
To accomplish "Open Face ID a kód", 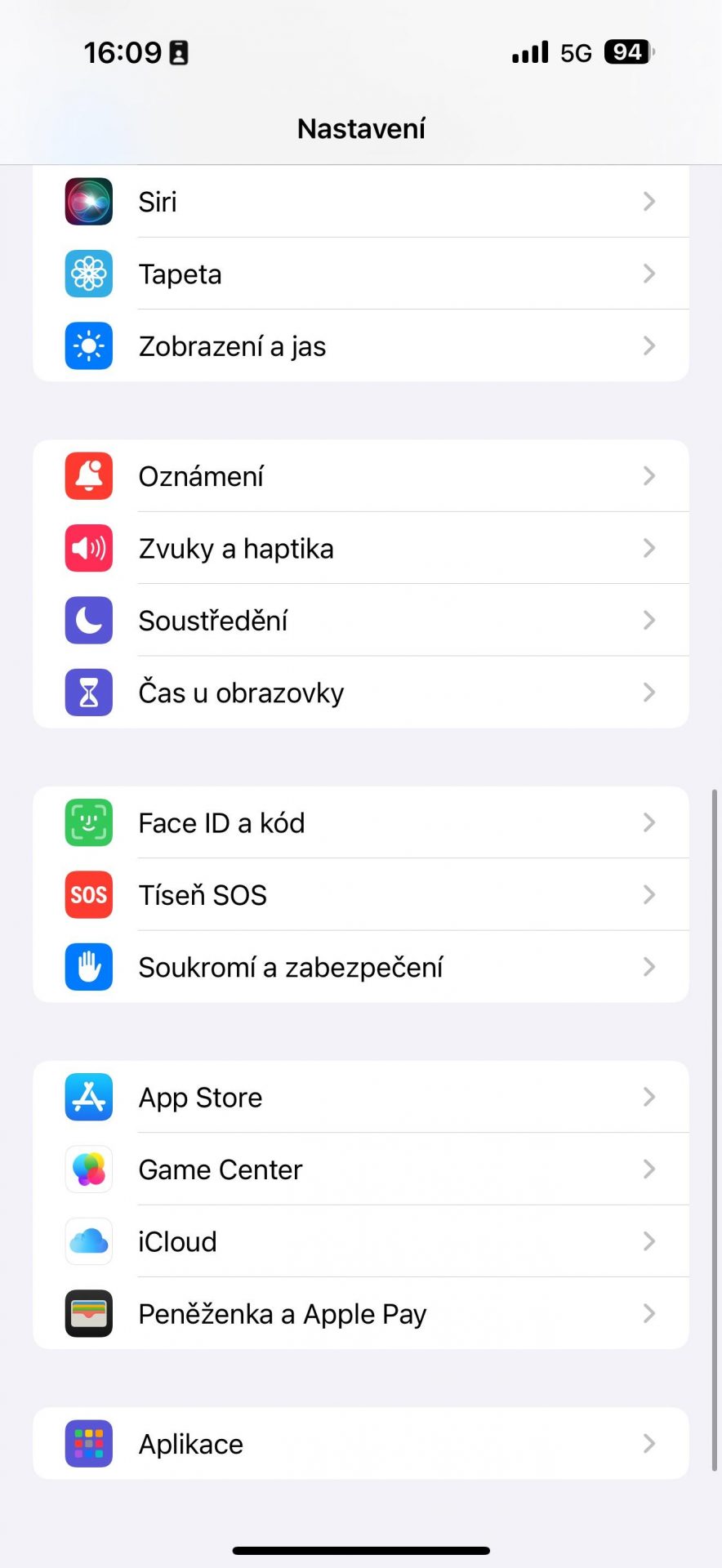I will [361, 822].
